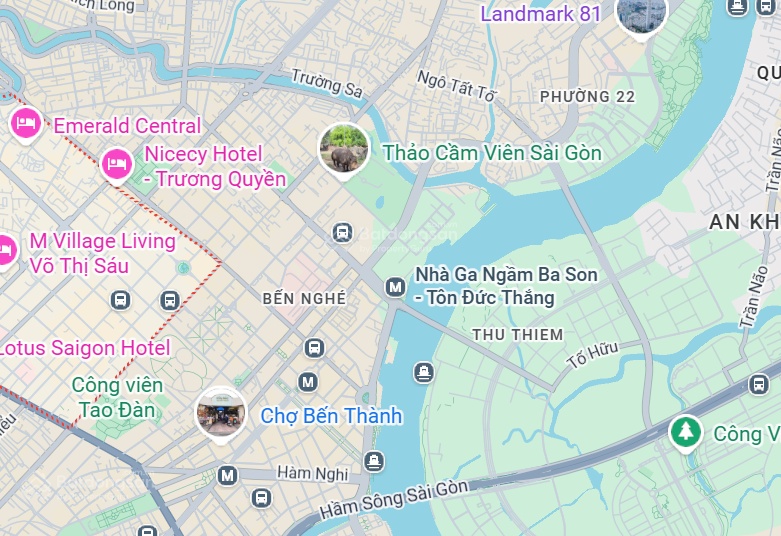Select the Emerald Central hotel pin
This screenshot has height=536, width=781.
(25, 124)
